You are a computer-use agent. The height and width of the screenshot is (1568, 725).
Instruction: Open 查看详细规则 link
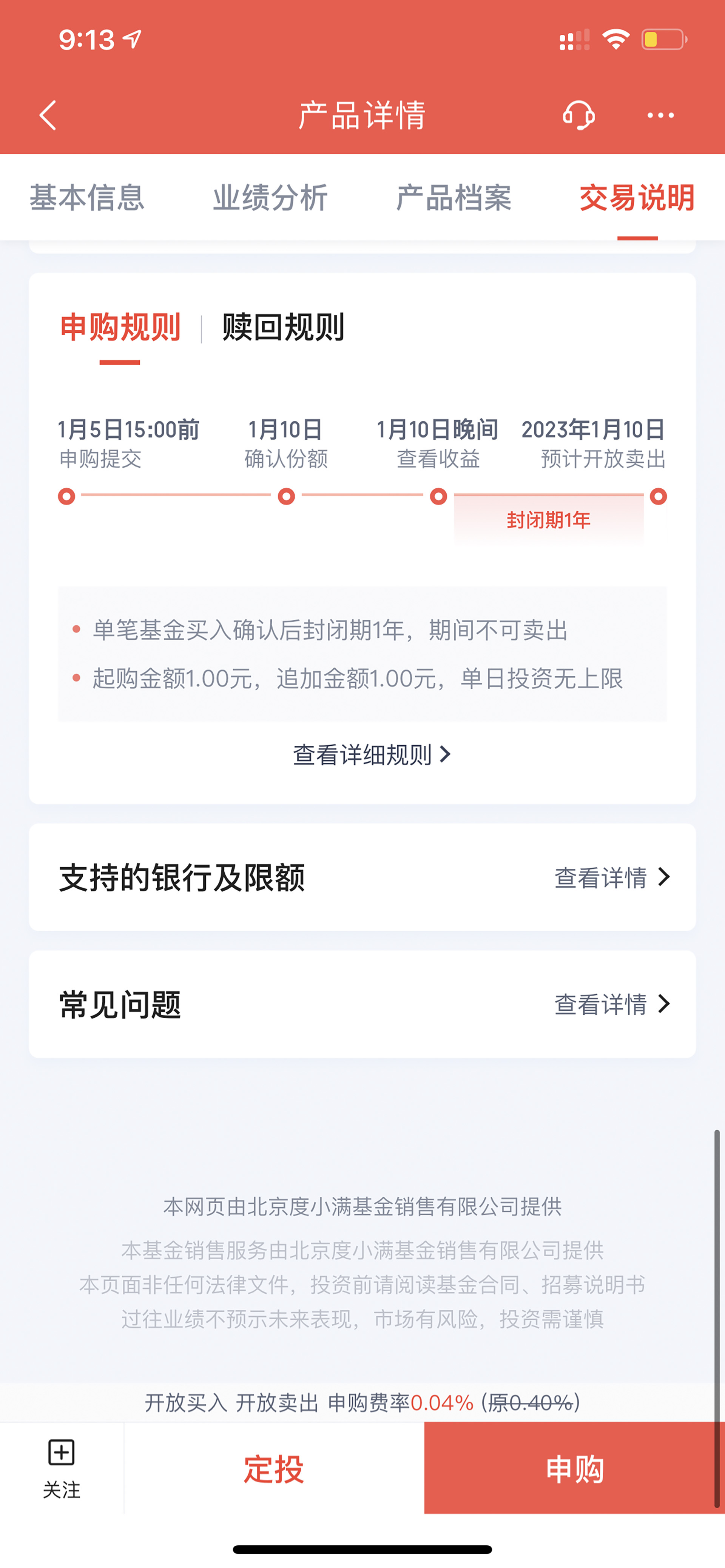[372, 755]
